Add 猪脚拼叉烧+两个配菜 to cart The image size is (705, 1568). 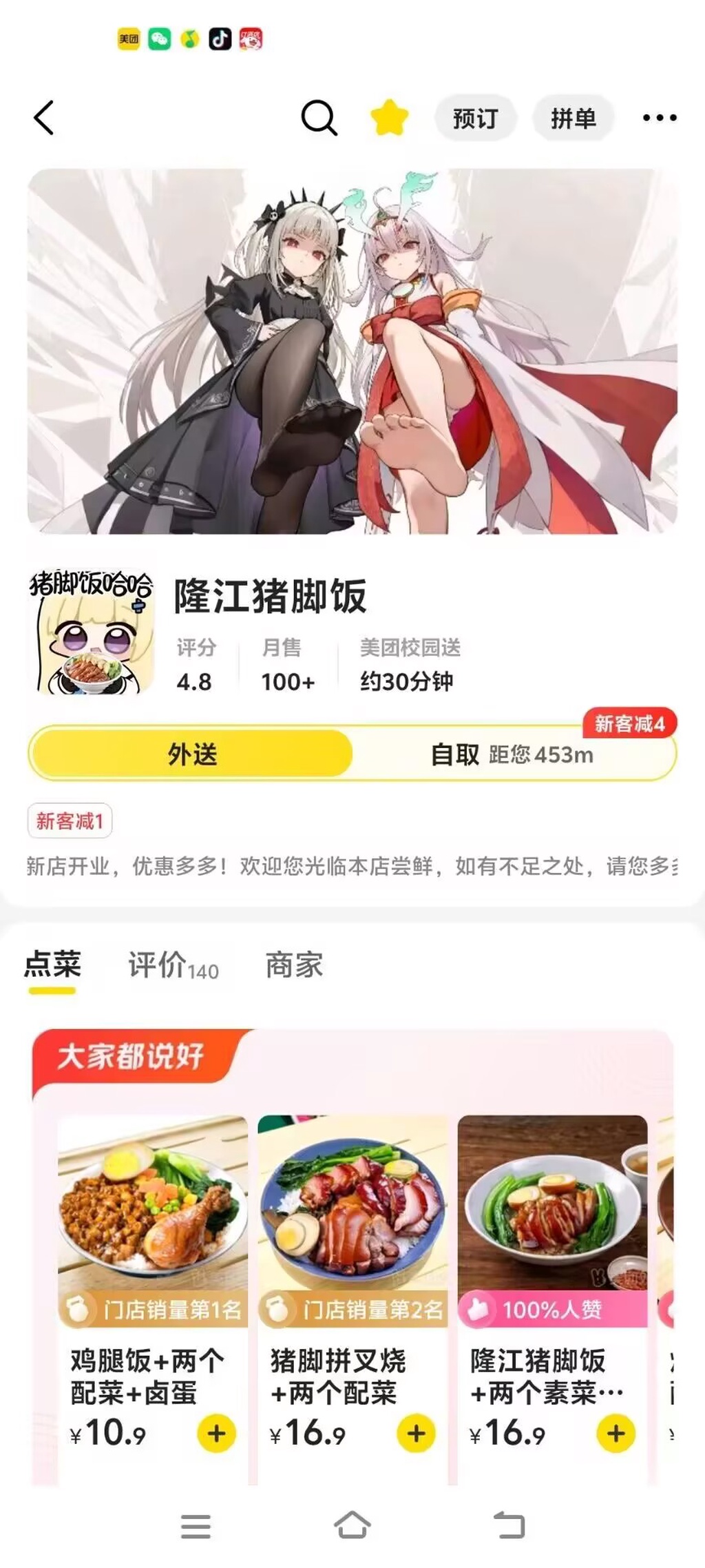pyautogui.click(x=416, y=1434)
